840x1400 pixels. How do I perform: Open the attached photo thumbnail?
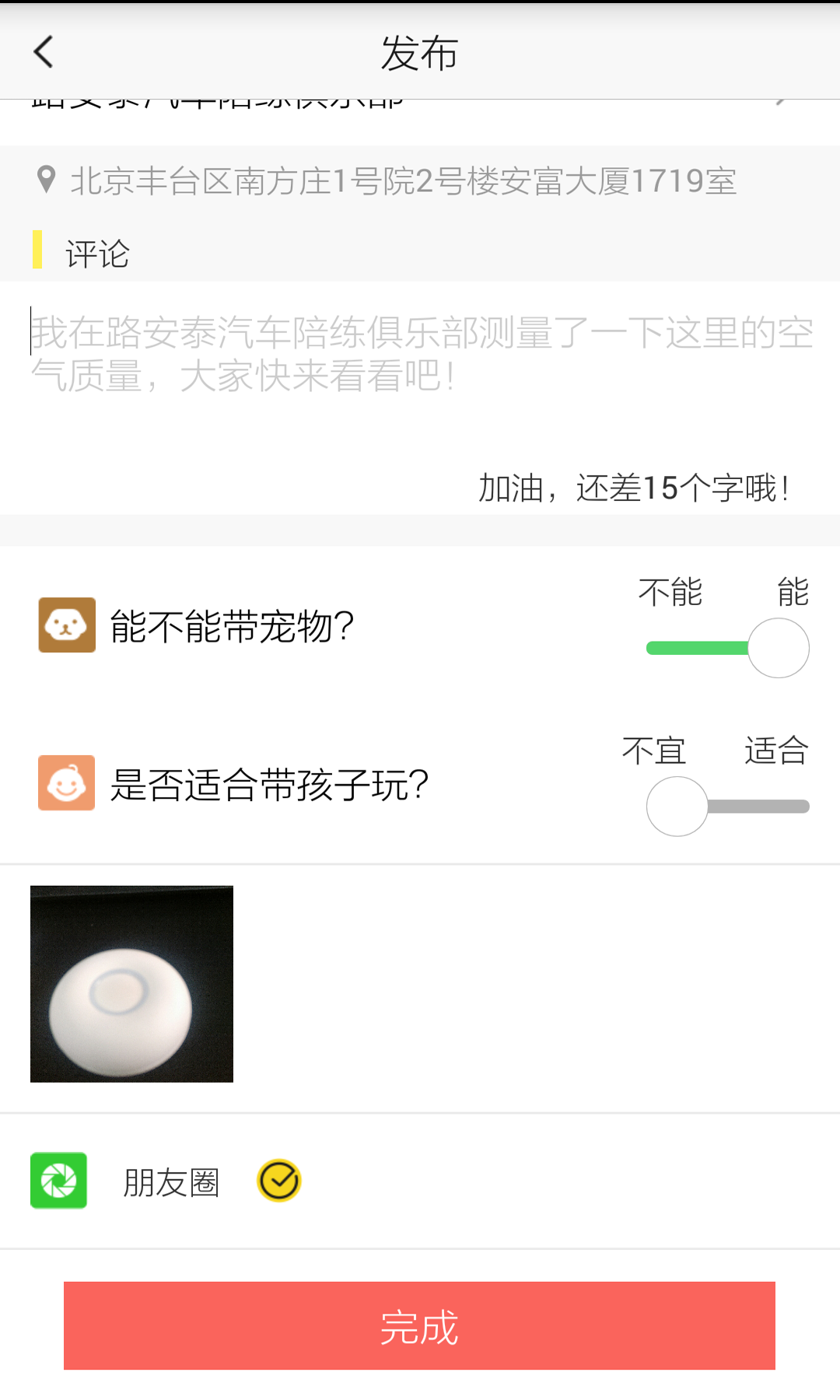[131, 984]
